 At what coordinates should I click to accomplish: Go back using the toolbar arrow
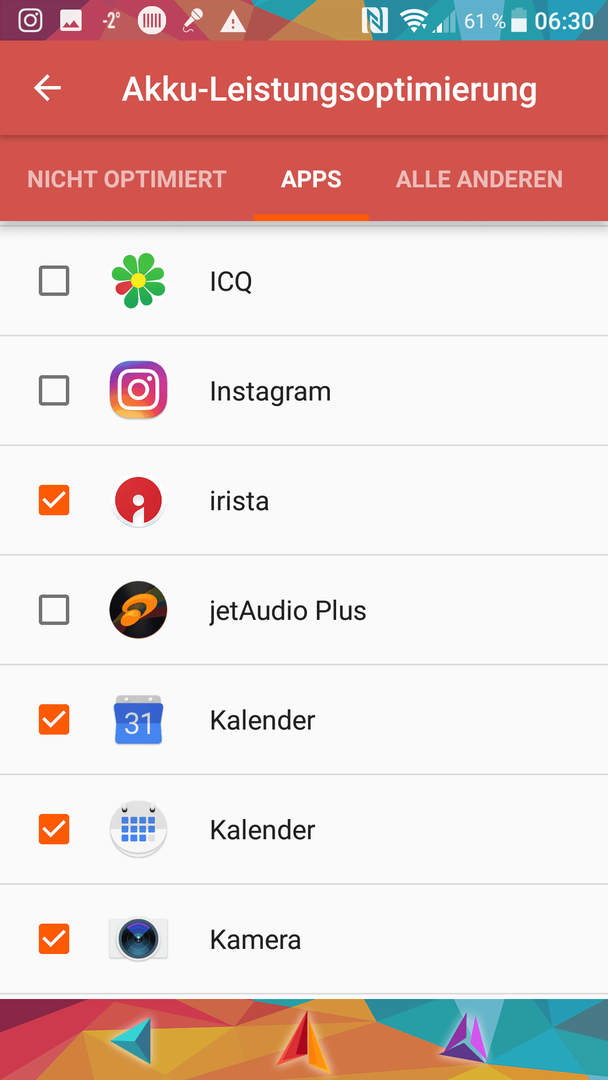pyautogui.click(x=48, y=88)
